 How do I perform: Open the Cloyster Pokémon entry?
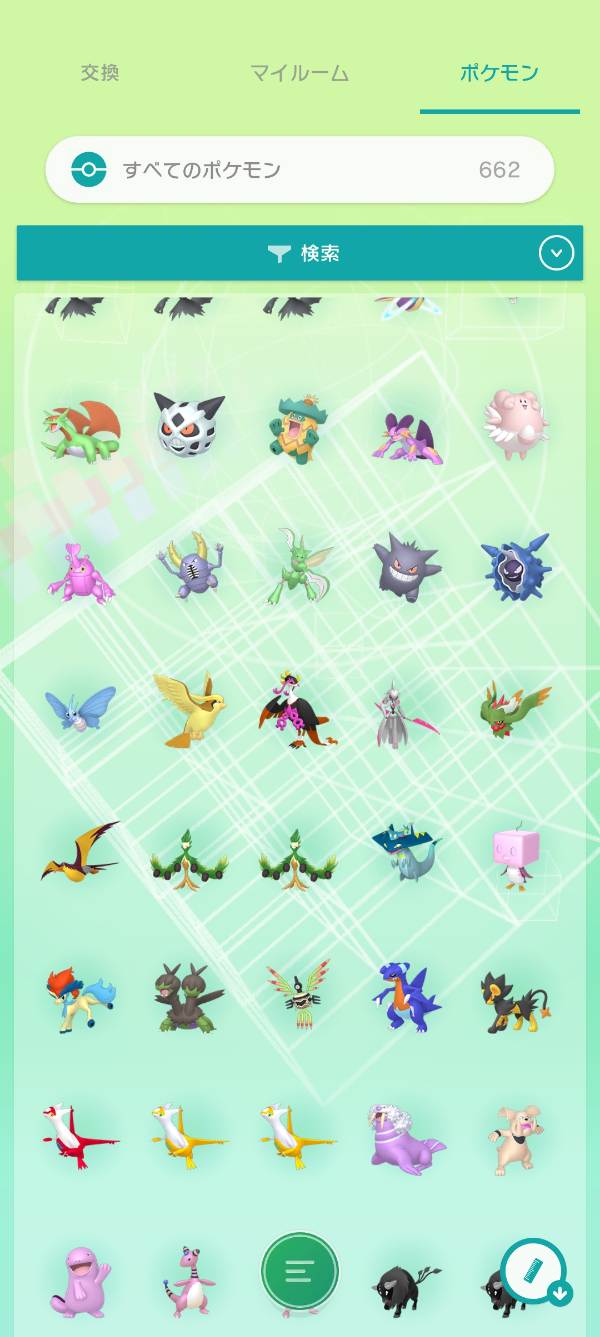(x=516, y=567)
